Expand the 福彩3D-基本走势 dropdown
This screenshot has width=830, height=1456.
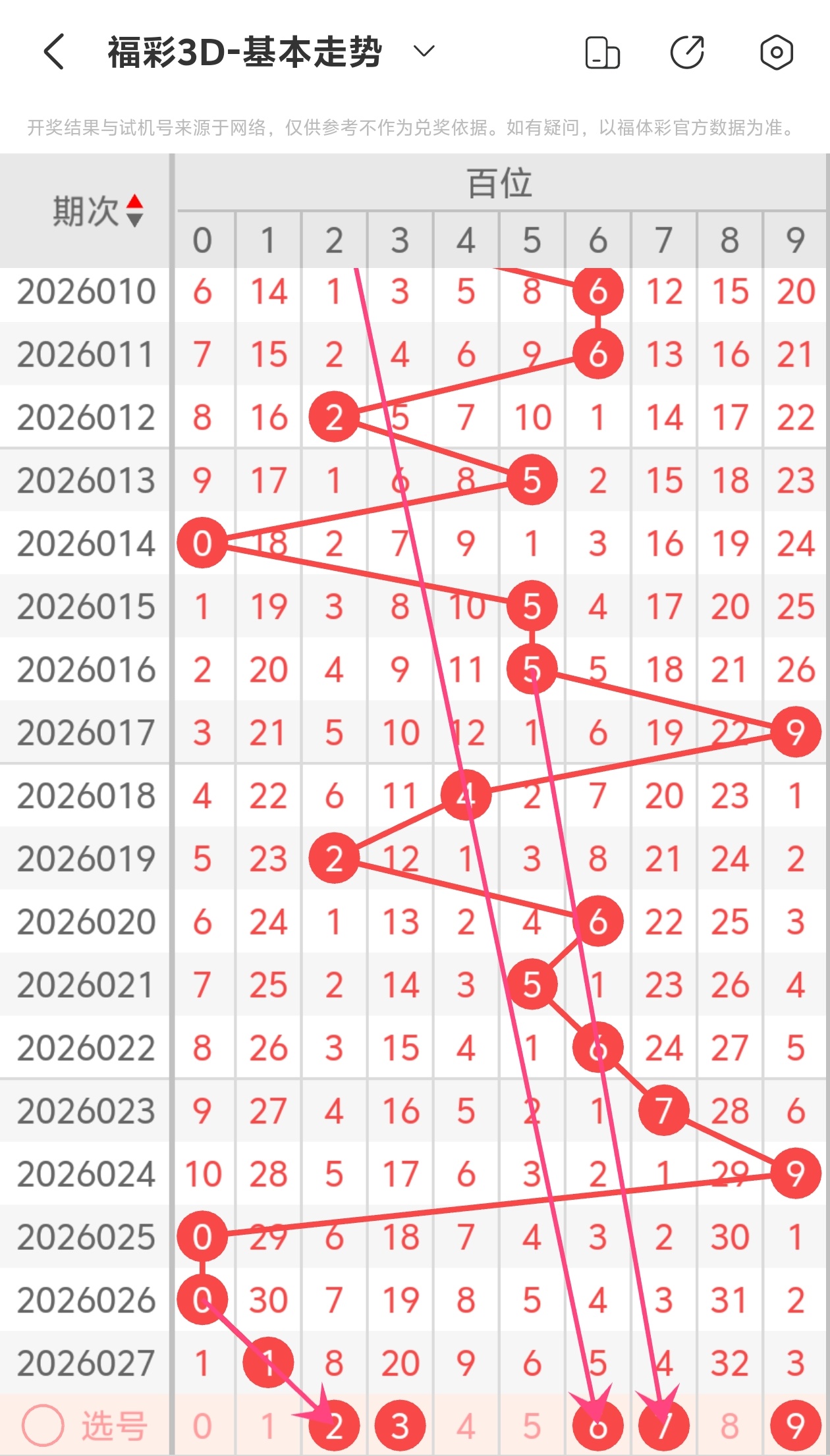pos(424,51)
